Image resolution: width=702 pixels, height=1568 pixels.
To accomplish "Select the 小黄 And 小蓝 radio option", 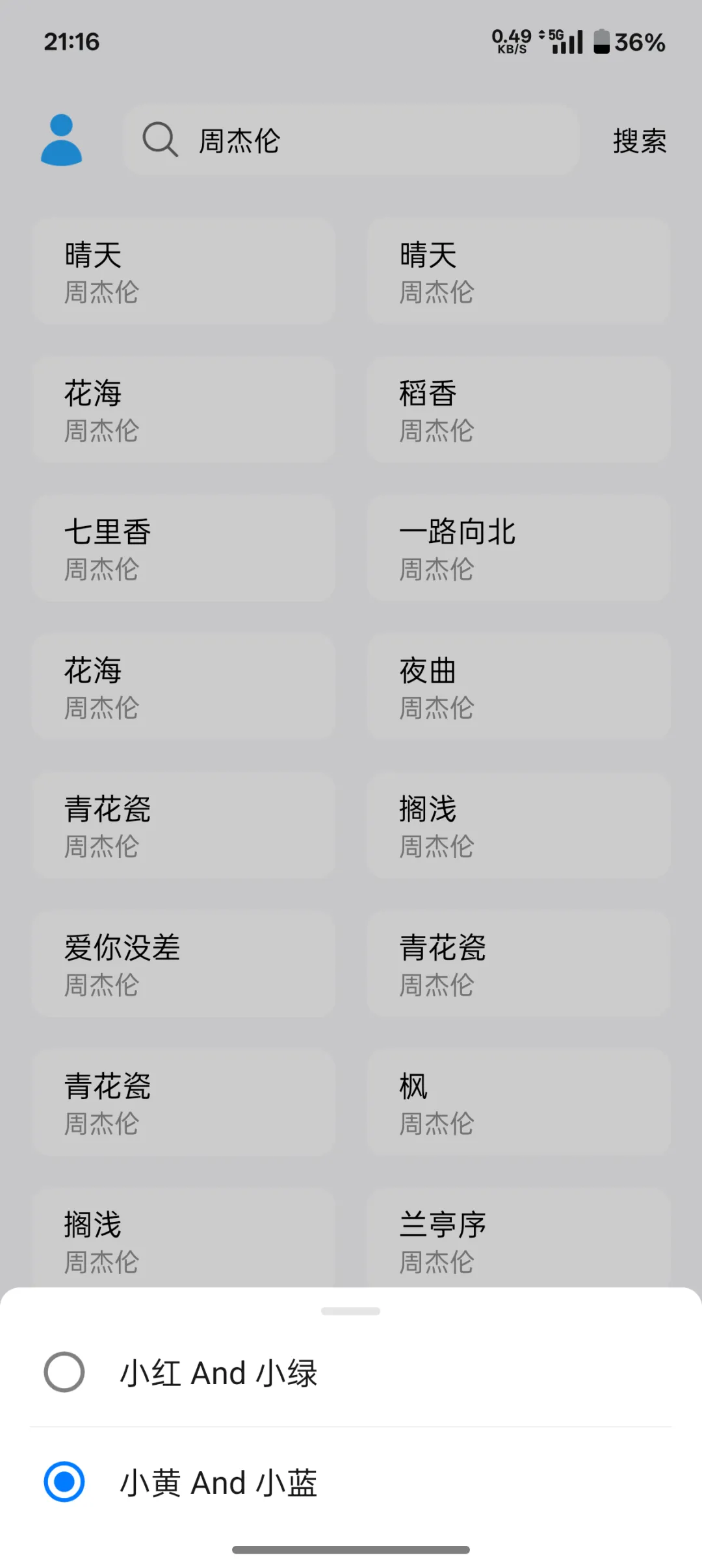I will [64, 1482].
